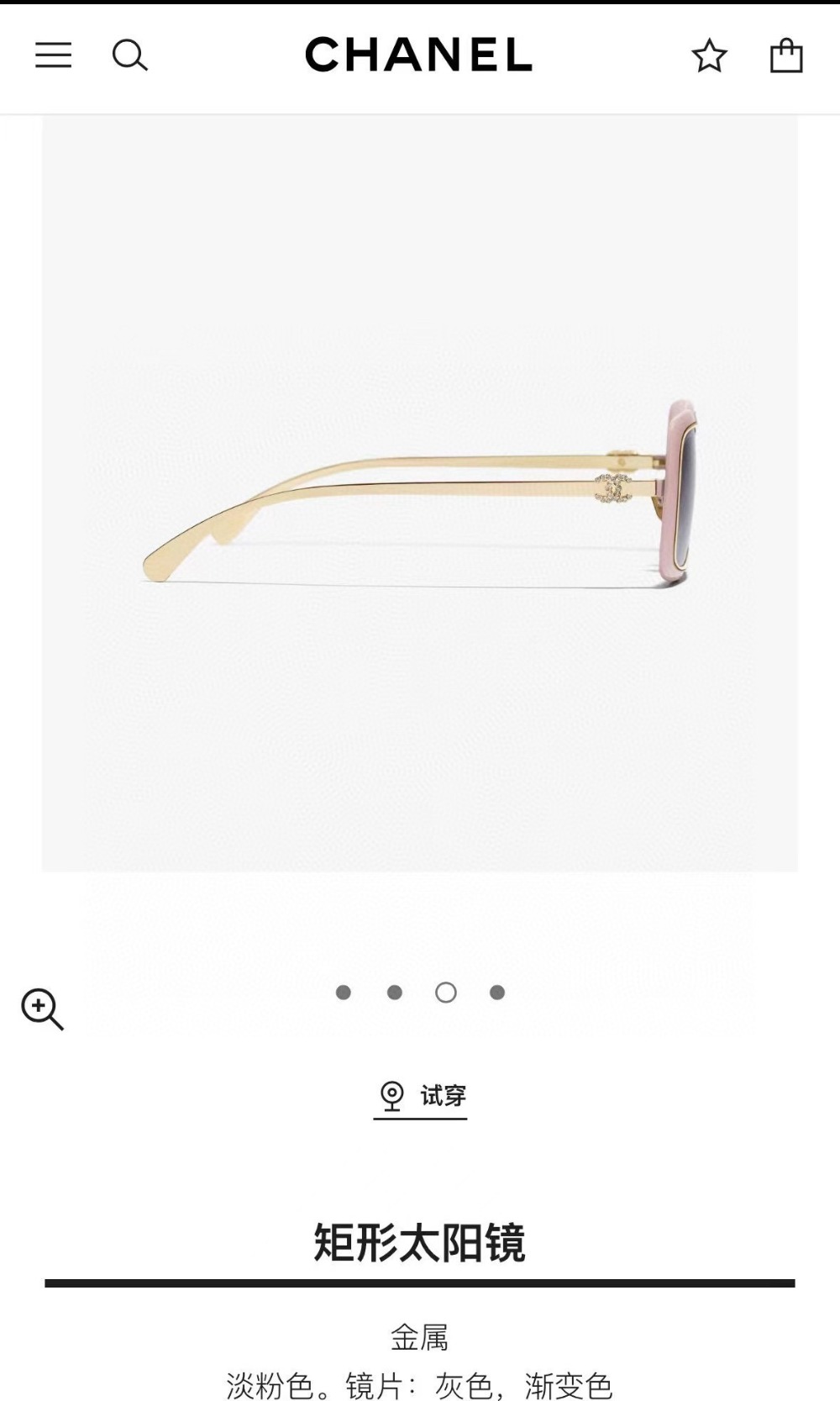840x1401 pixels.
Task: Select the first image indicator dot
Action: pos(343,993)
